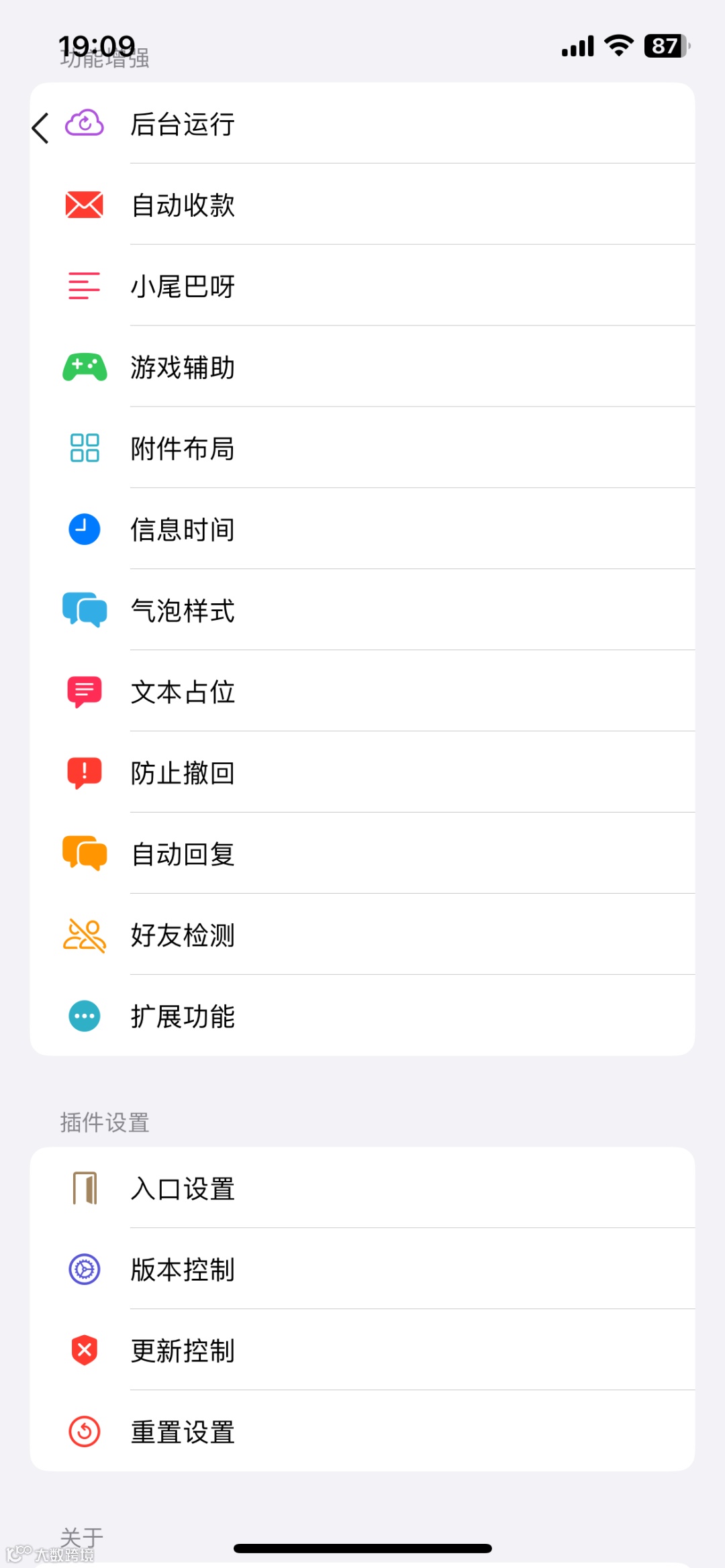Screen dimensions: 725x1568
Task: Open 扩展功能 row
Action: [362, 1016]
